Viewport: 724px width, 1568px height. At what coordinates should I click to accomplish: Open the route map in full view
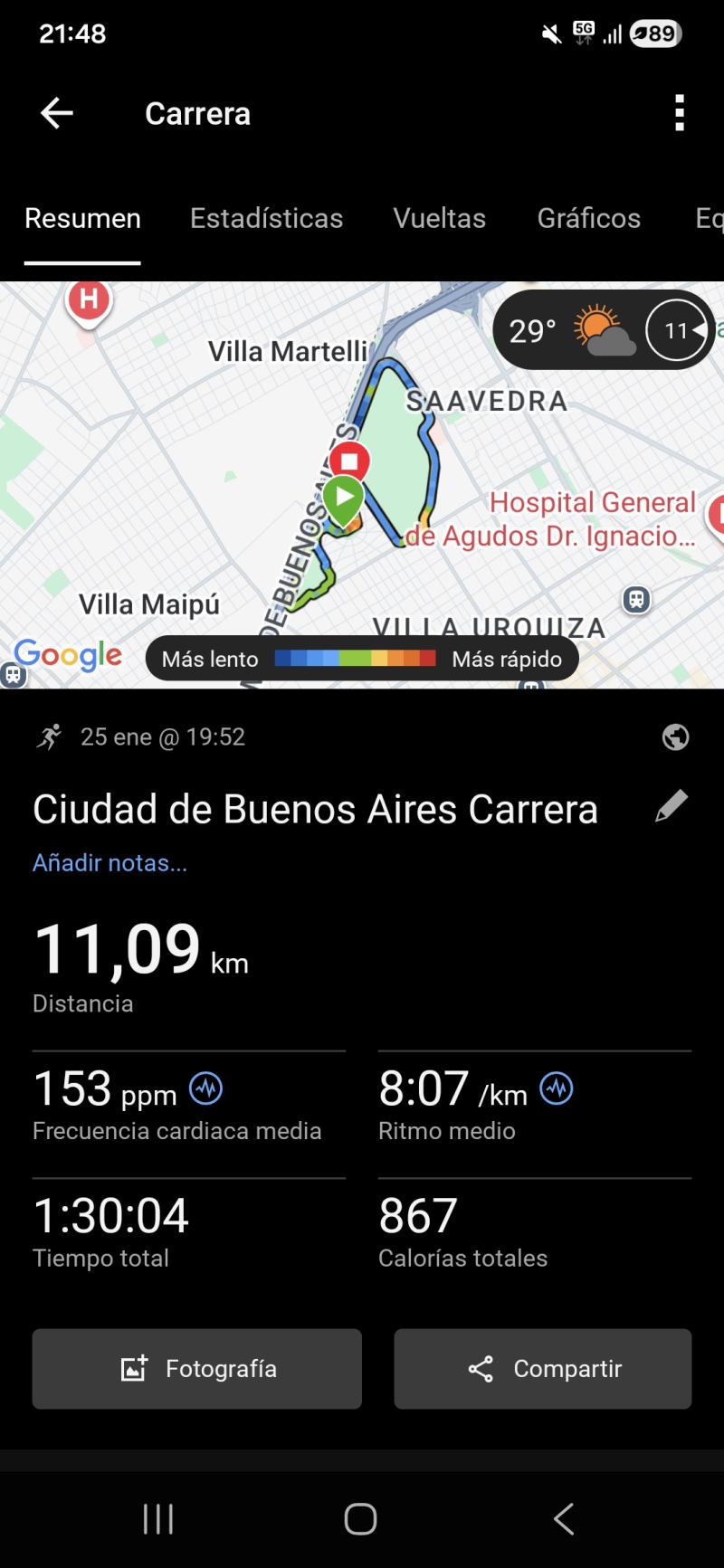point(226,470)
